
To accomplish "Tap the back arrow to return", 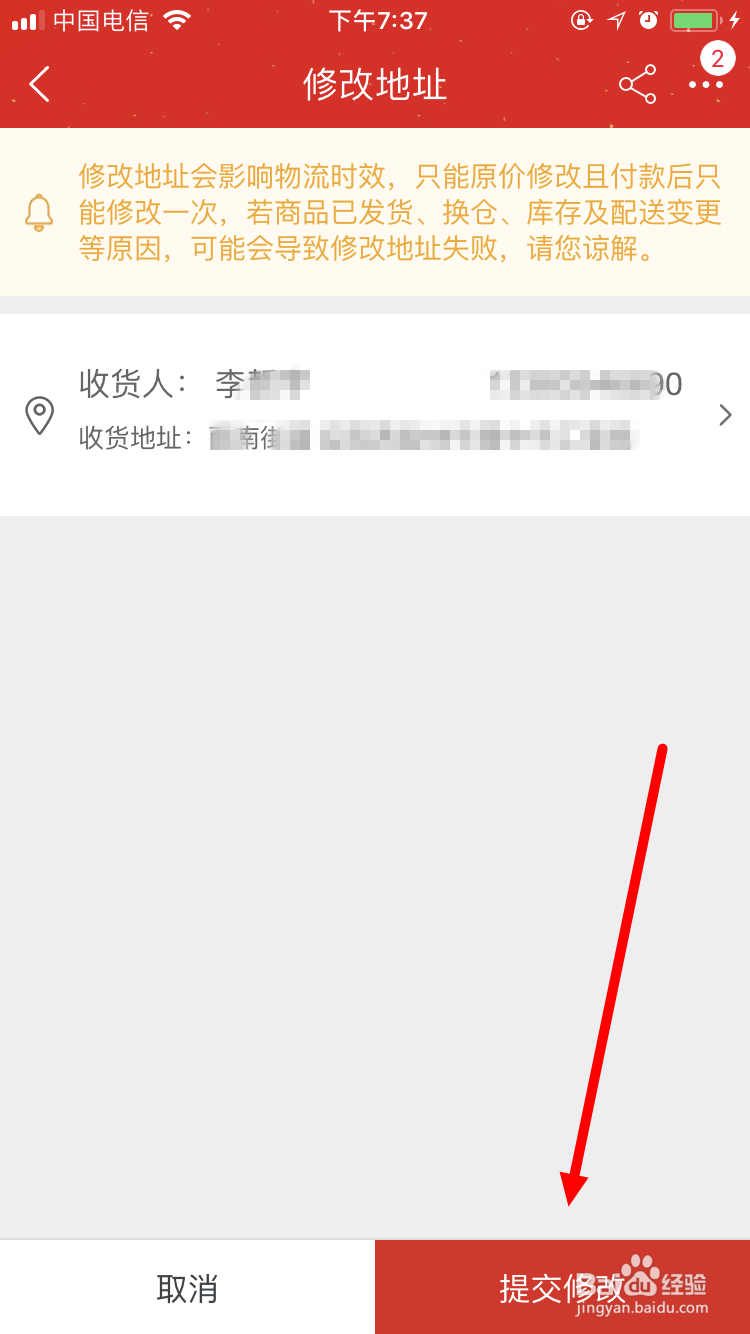I will (38, 84).
